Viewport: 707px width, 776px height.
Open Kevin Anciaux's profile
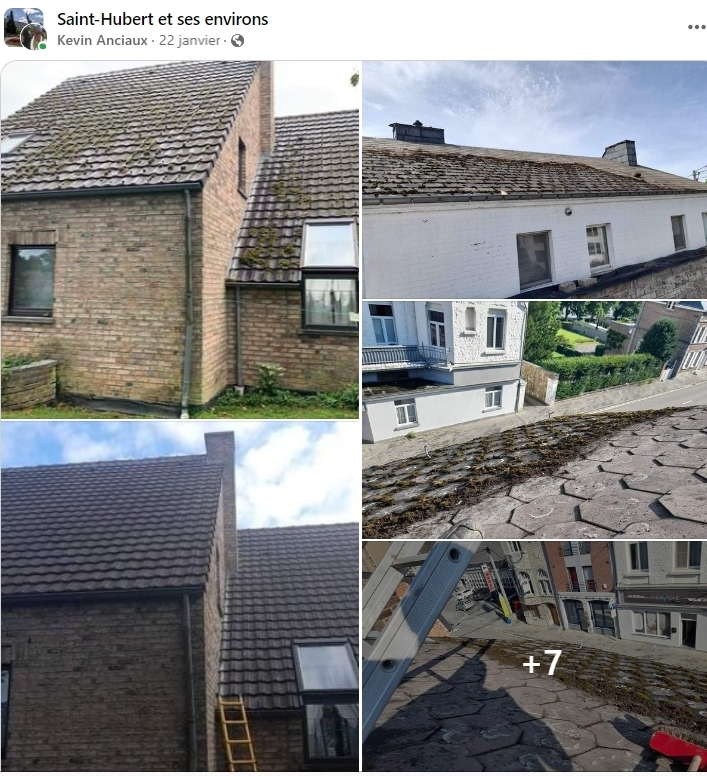click(x=102, y=41)
